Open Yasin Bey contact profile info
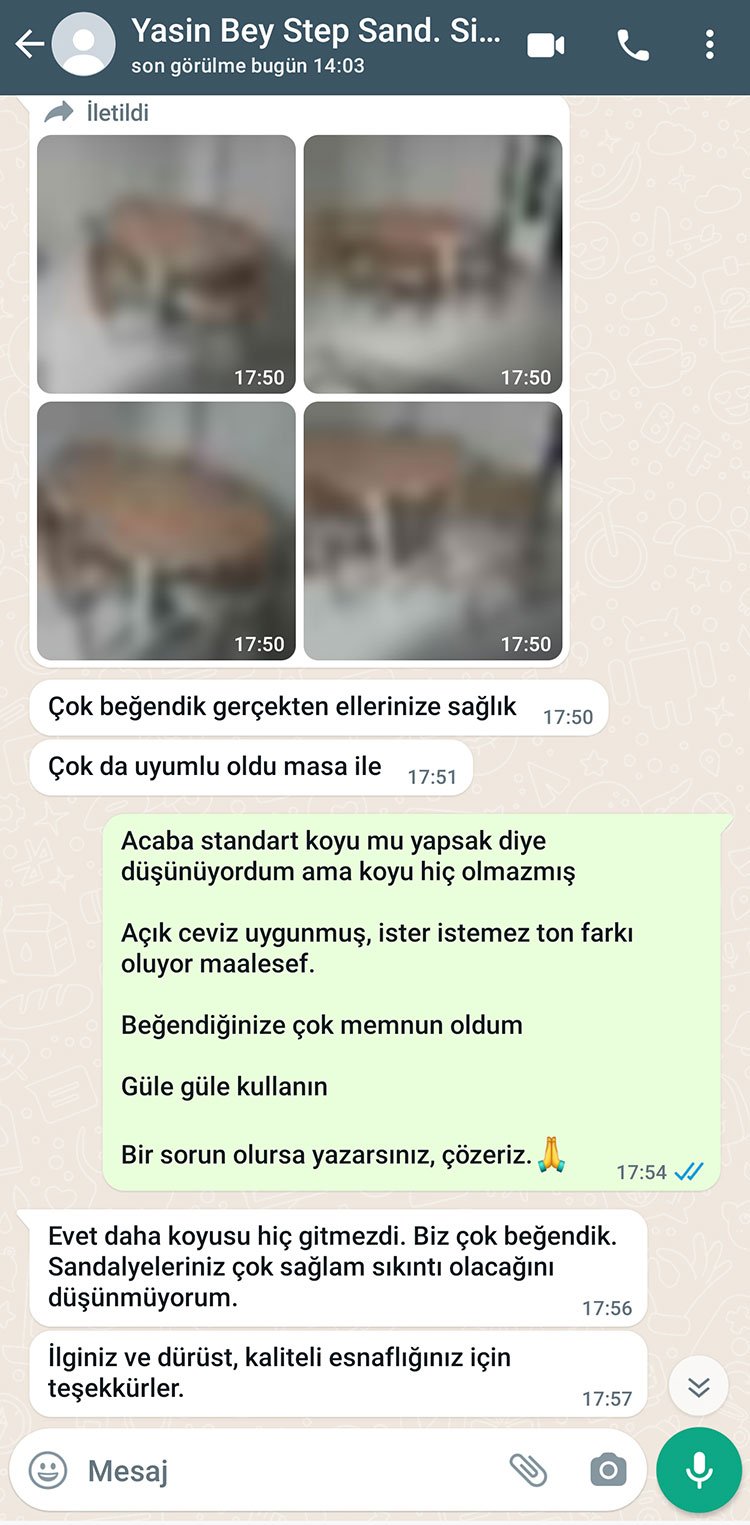 [315, 45]
